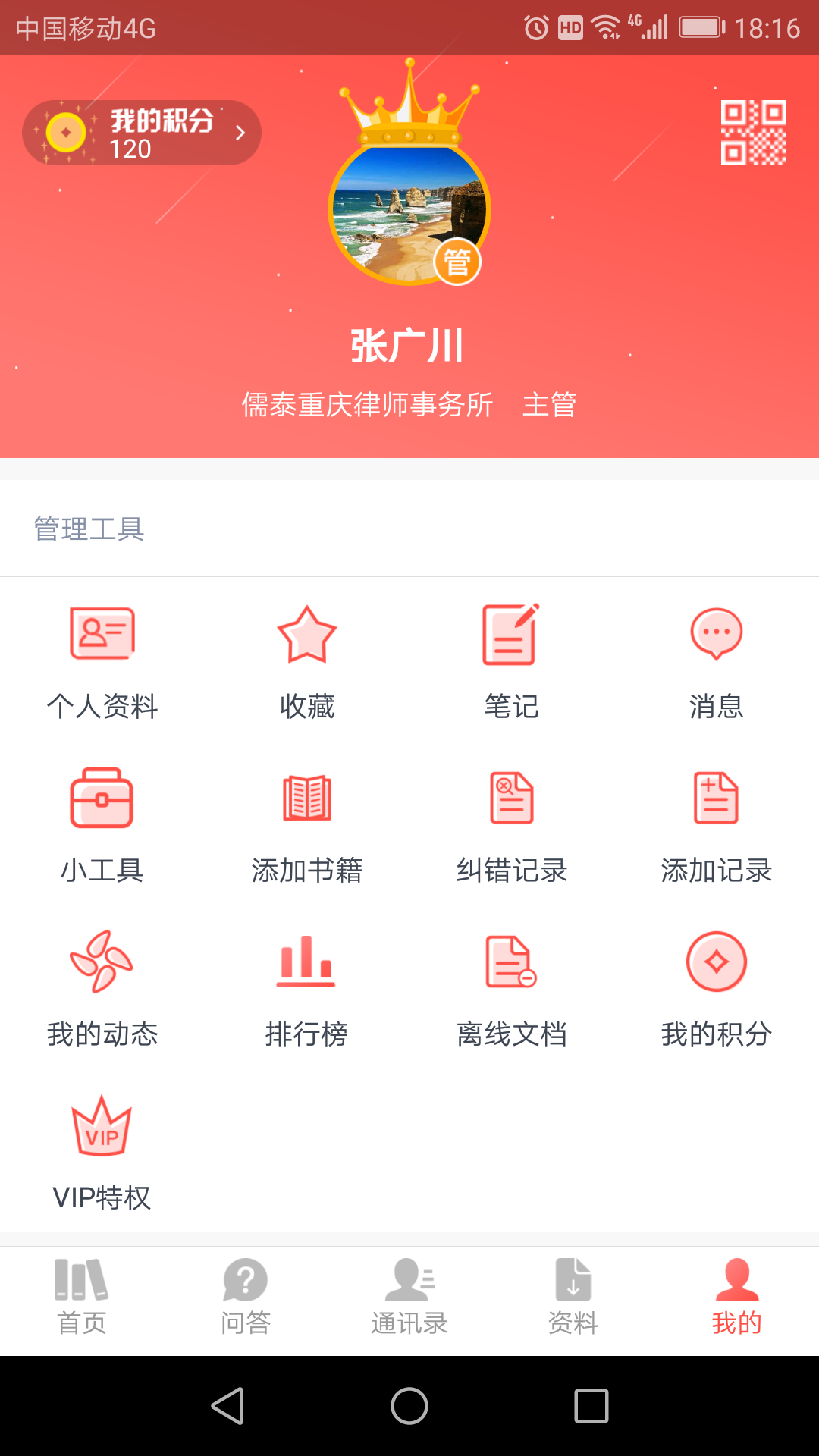Open 笔记 notes
819x1456 pixels.
(512, 660)
